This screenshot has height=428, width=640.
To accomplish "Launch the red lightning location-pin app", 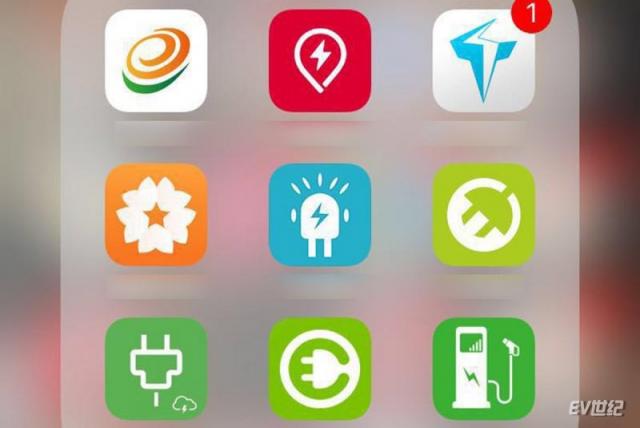I will (320, 60).
